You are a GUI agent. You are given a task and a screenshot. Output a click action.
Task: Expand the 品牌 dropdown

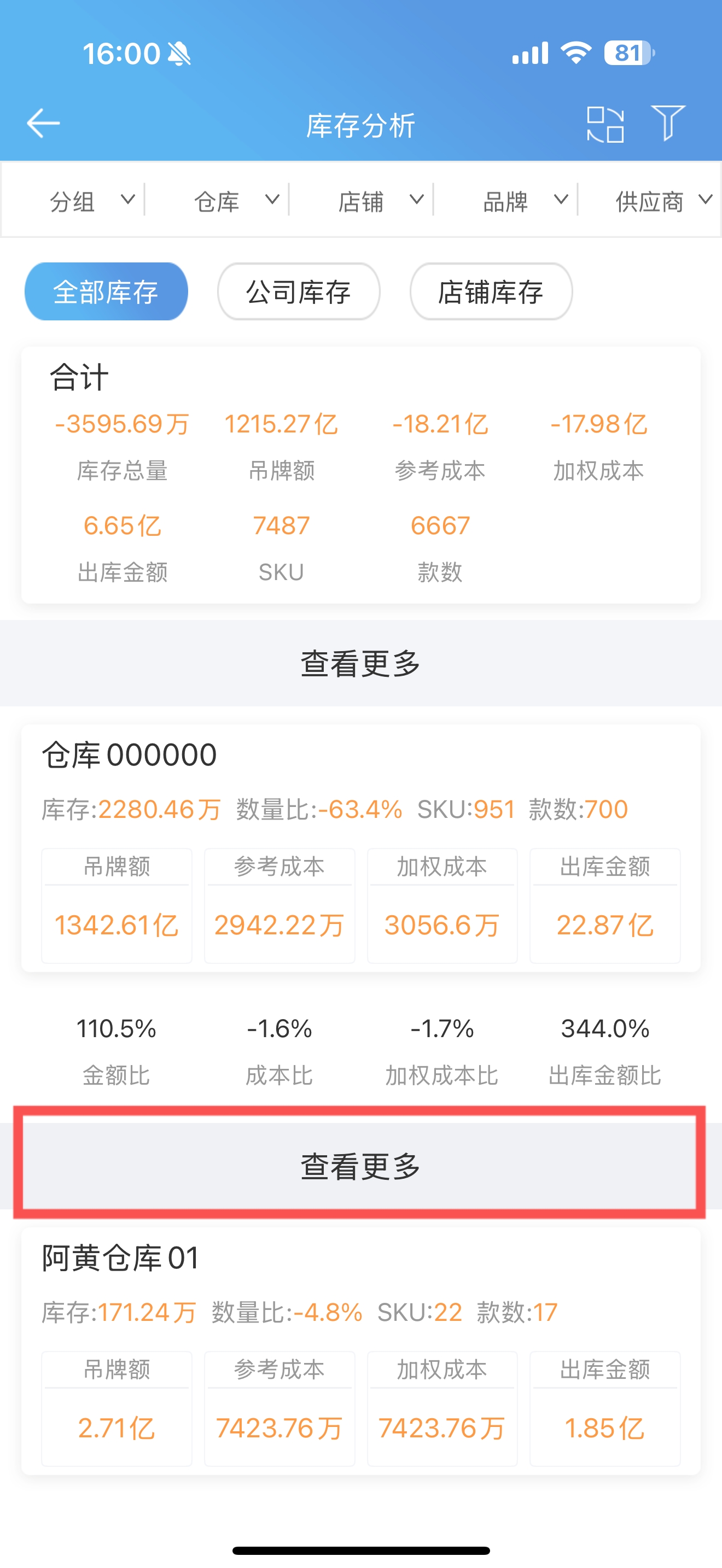525,200
